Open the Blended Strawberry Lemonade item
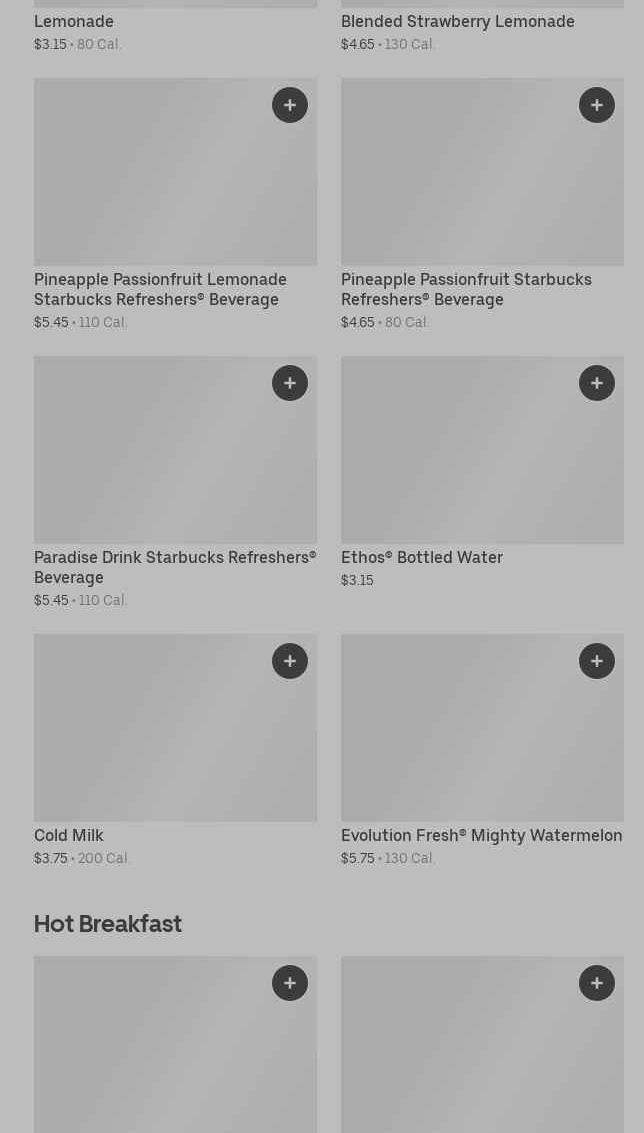The width and height of the screenshot is (644, 1133). coord(457,21)
